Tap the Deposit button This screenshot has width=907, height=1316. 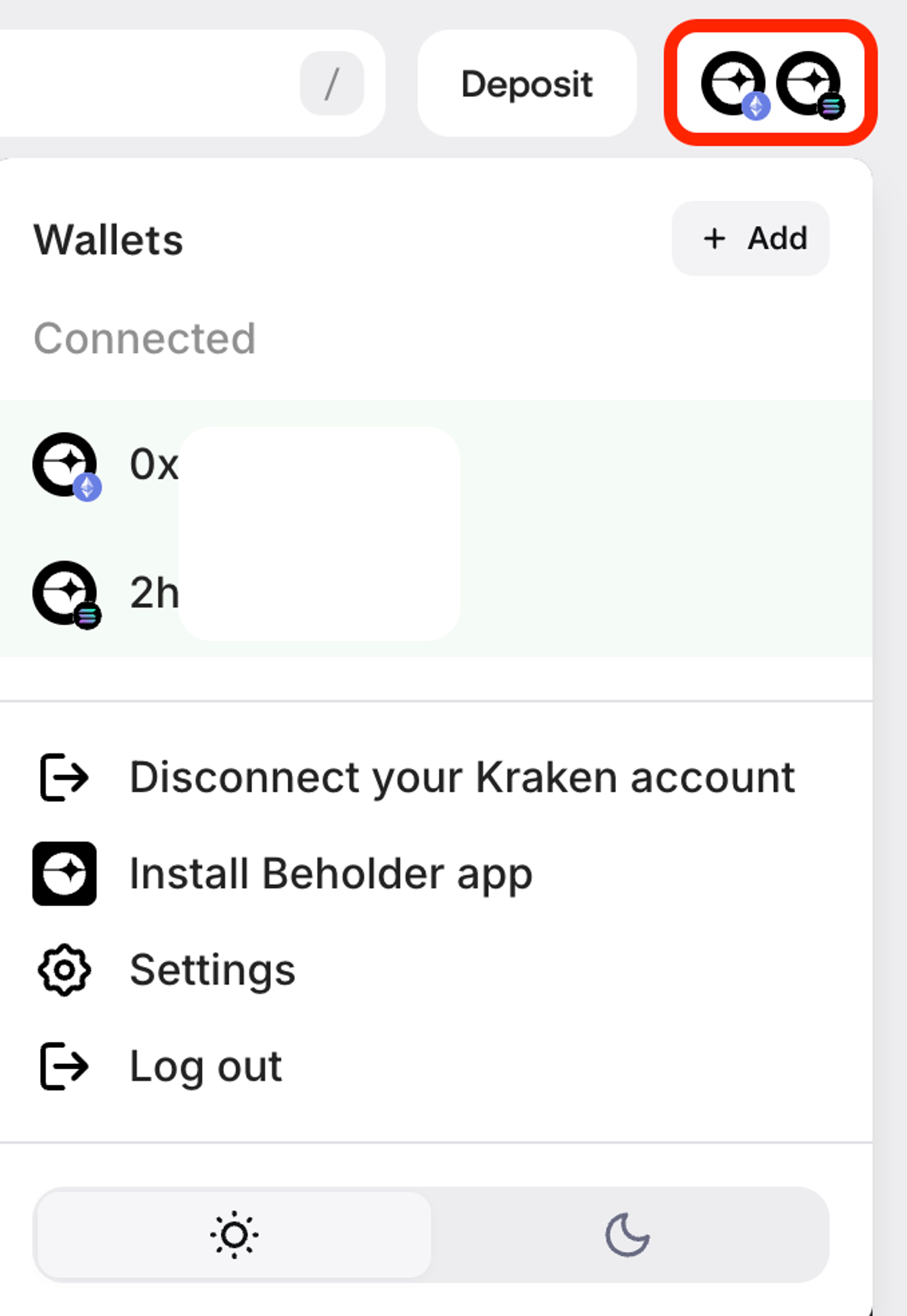pyautogui.click(x=527, y=84)
